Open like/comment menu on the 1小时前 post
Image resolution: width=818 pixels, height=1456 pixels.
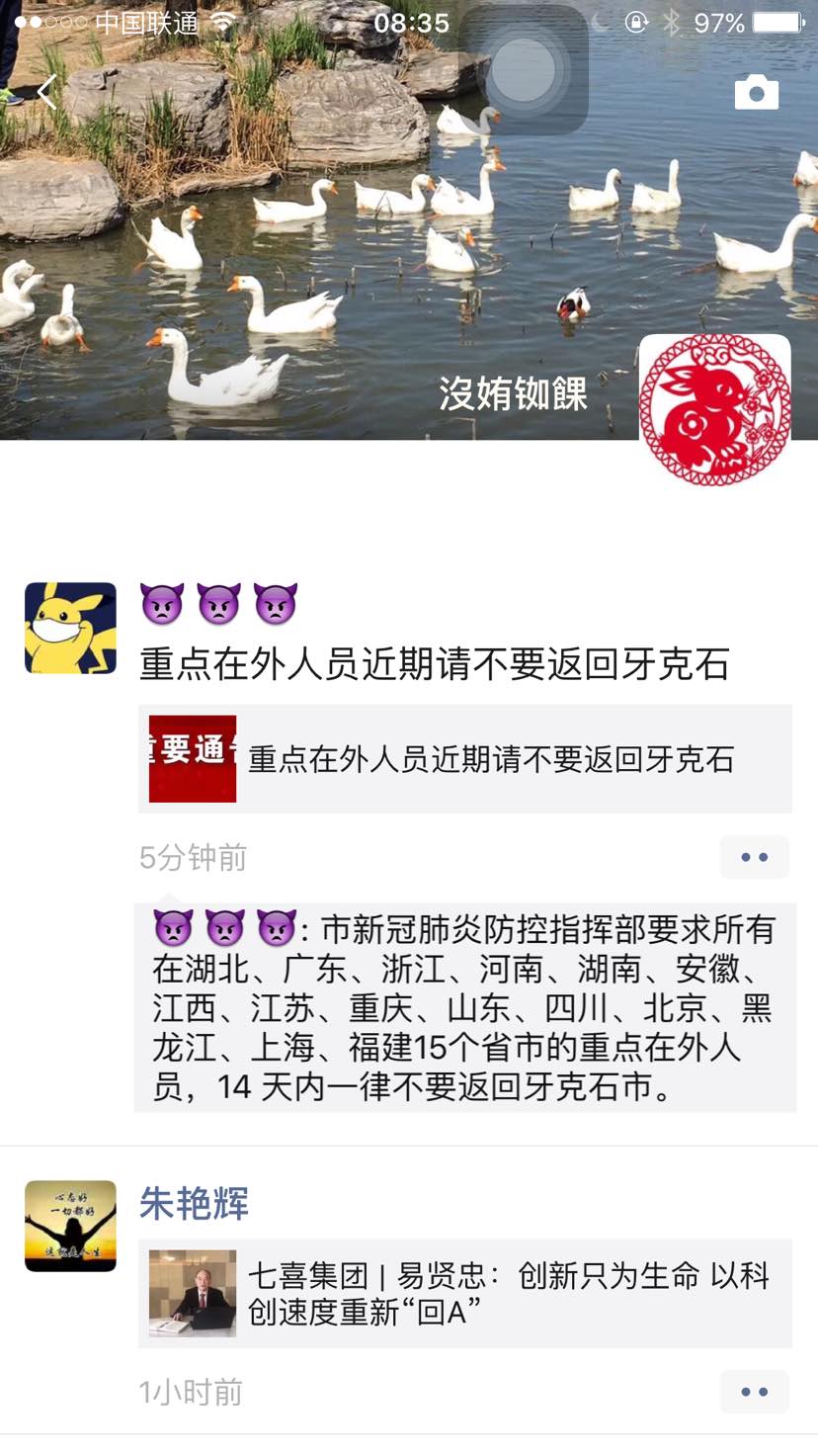(x=754, y=1392)
